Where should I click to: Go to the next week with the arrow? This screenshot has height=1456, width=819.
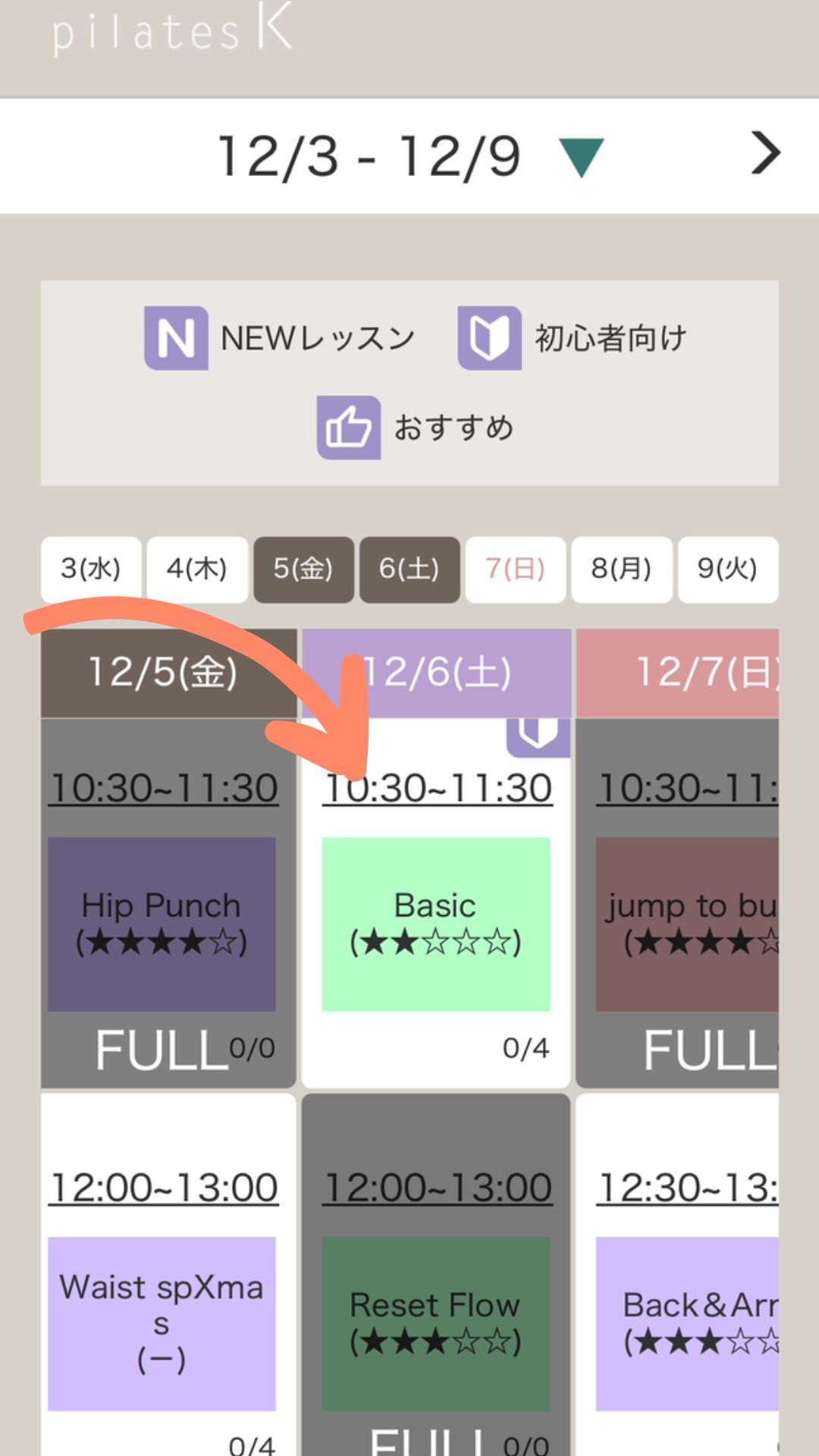(x=764, y=154)
